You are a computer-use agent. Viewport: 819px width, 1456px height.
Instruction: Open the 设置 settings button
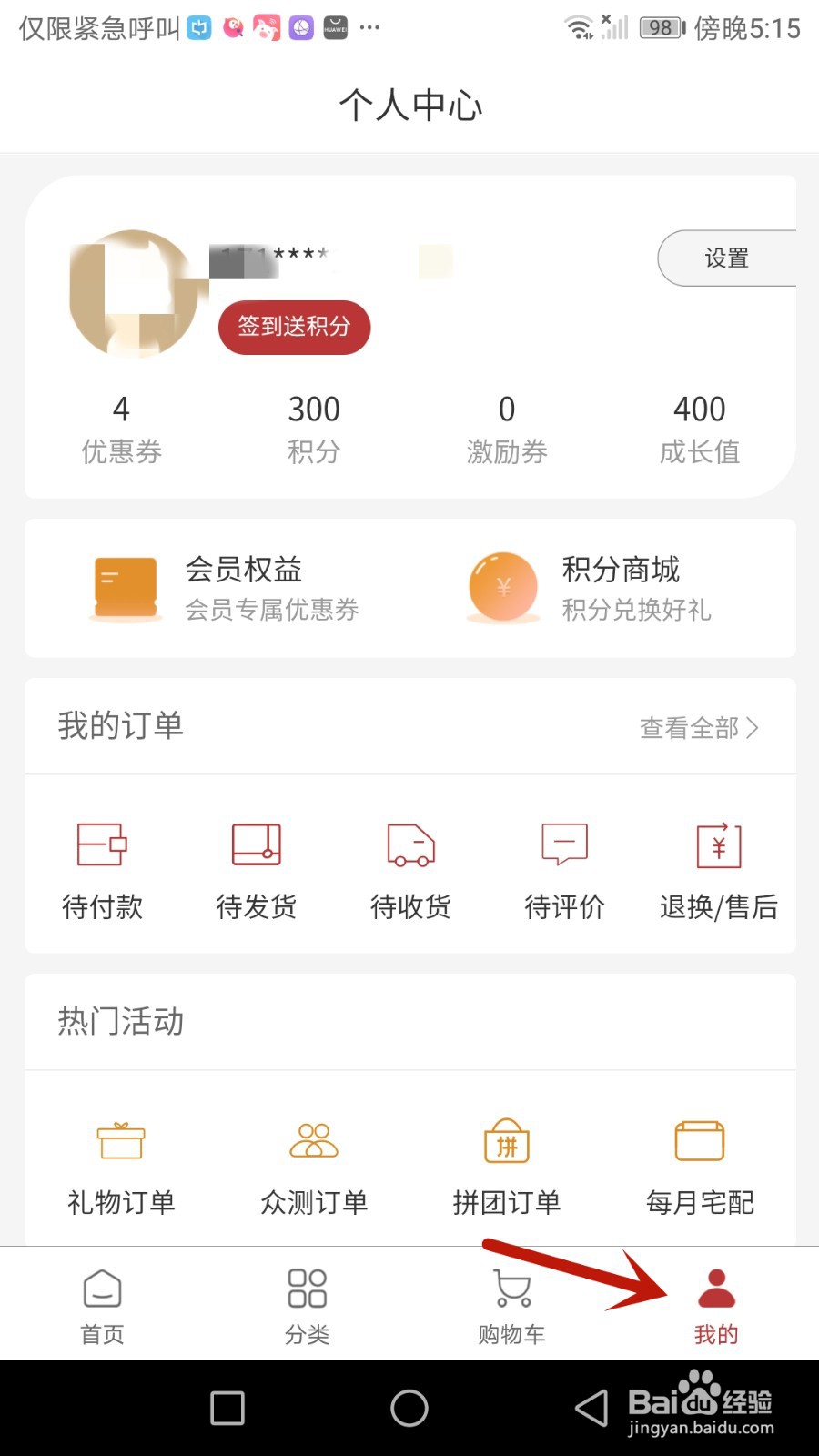(x=726, y=258)
